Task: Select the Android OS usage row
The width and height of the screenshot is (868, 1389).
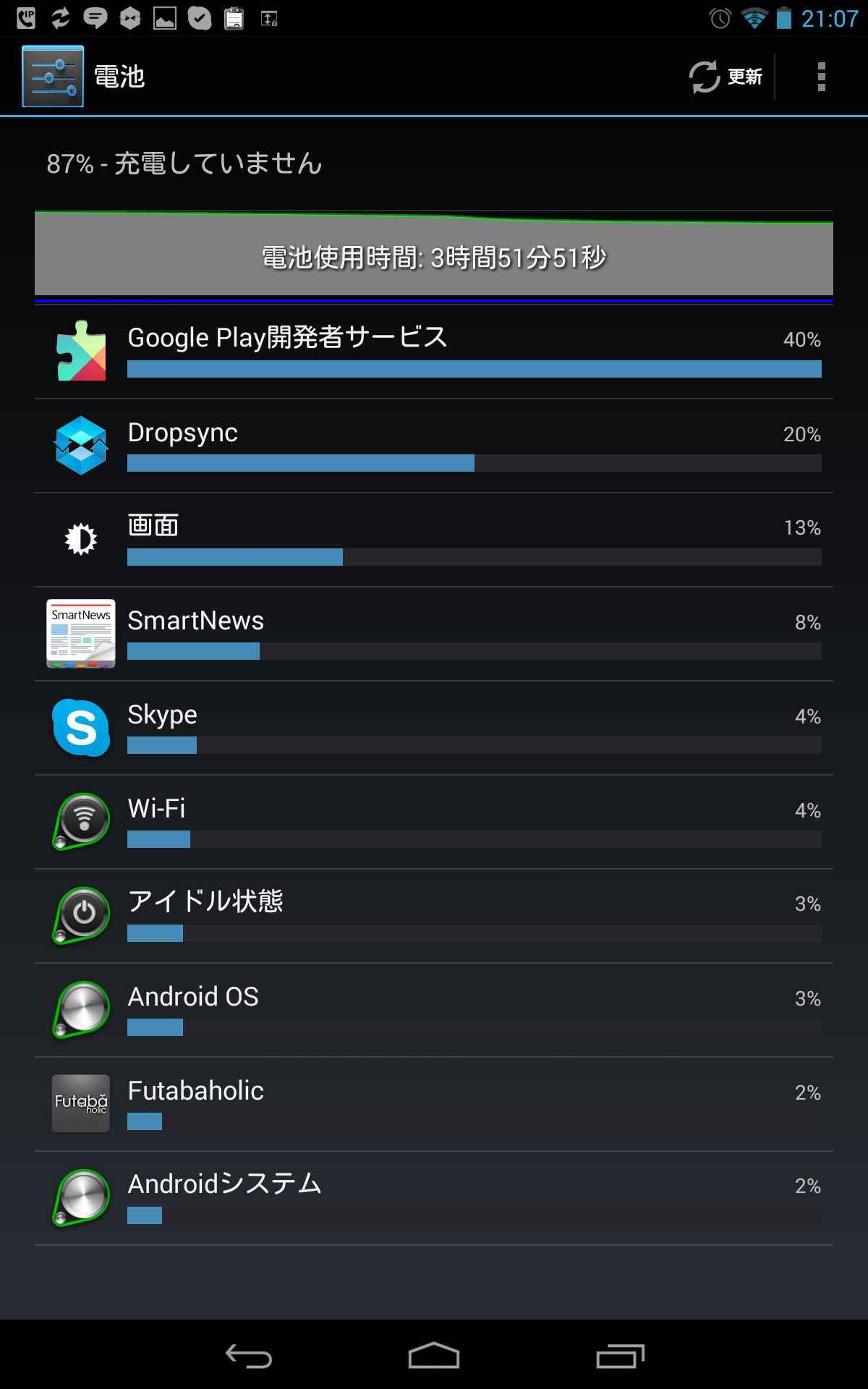Action: (x=434, y=1010)
